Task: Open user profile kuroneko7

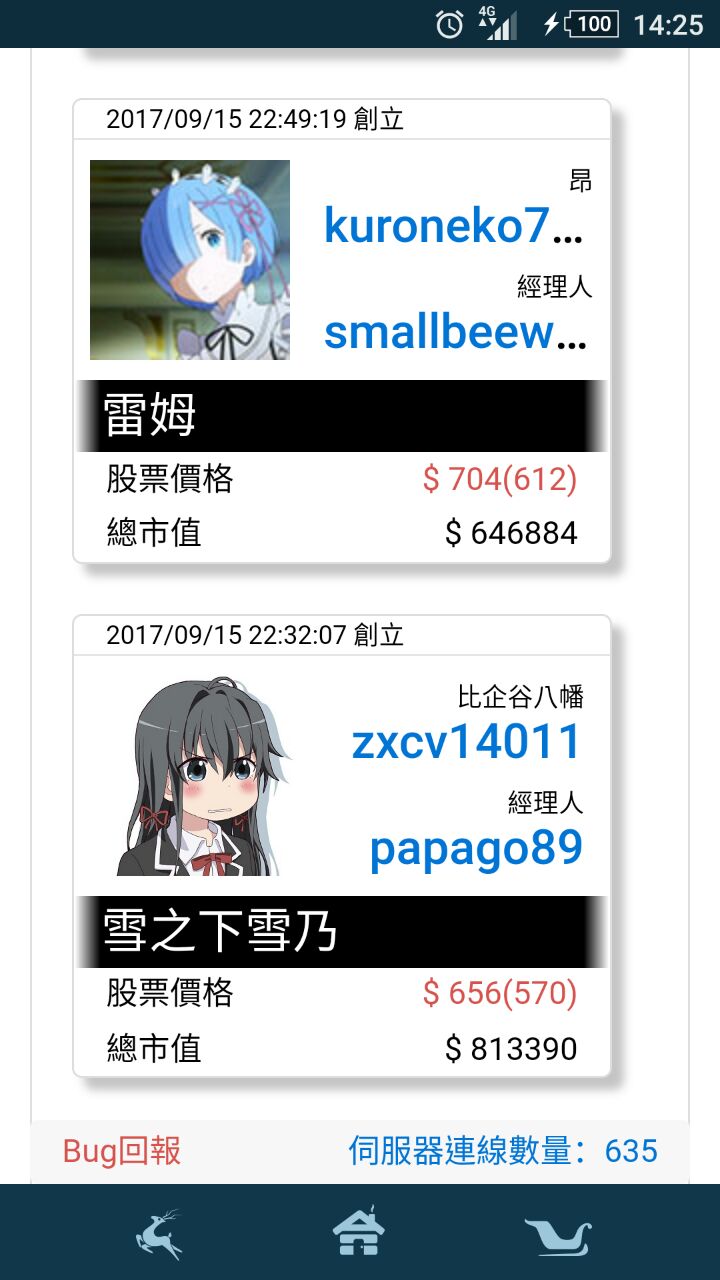Action: [x=452, y=228]
